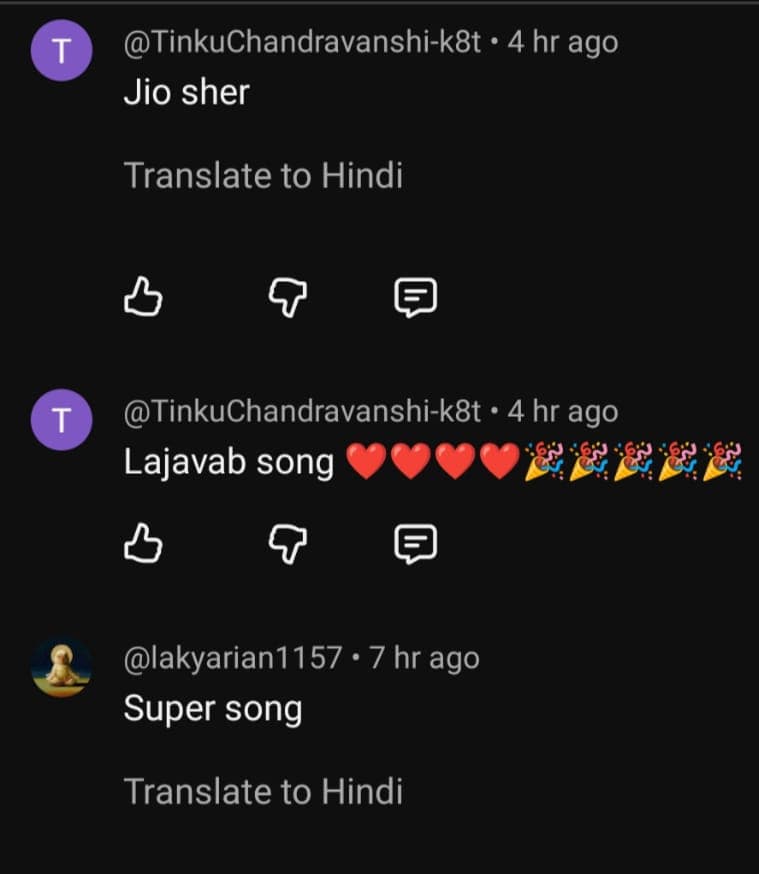Translate "Jio sher" comment to Hindi
This screenshot has height=874, width=759.
click(263, 176)
